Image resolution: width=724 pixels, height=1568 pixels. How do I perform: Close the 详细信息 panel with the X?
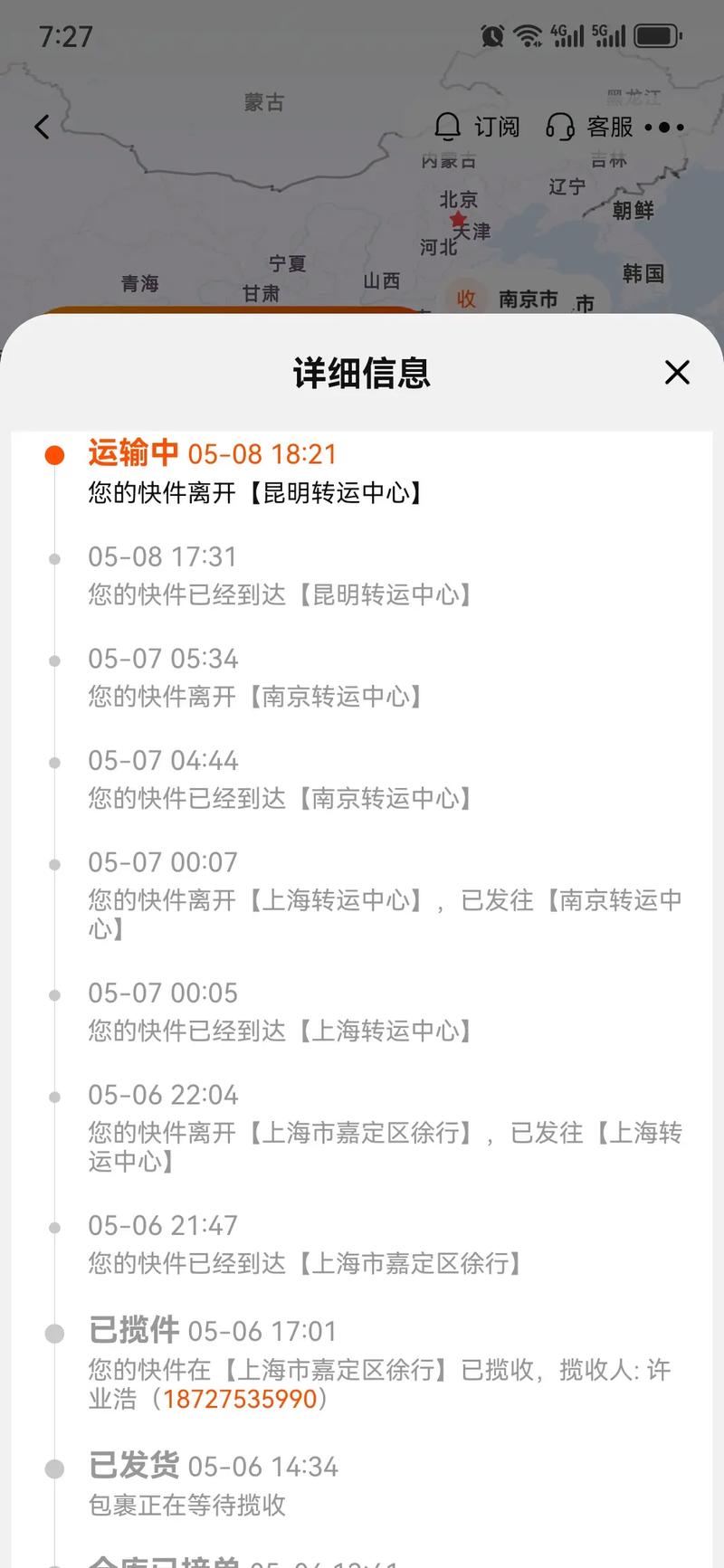[x=677, y=373]
